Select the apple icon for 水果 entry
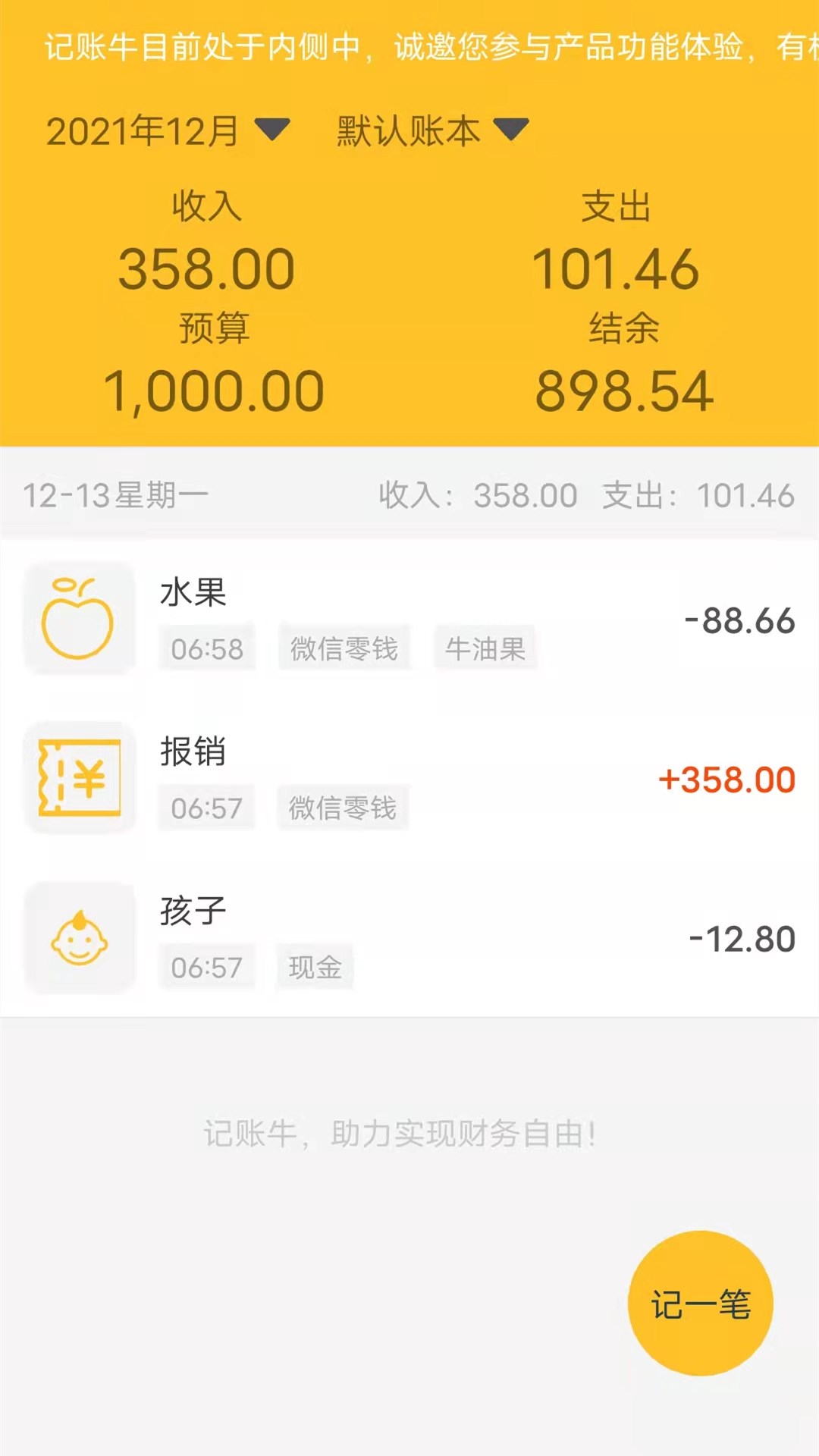This screenshot has height=1456, width=819. (80, 618)
